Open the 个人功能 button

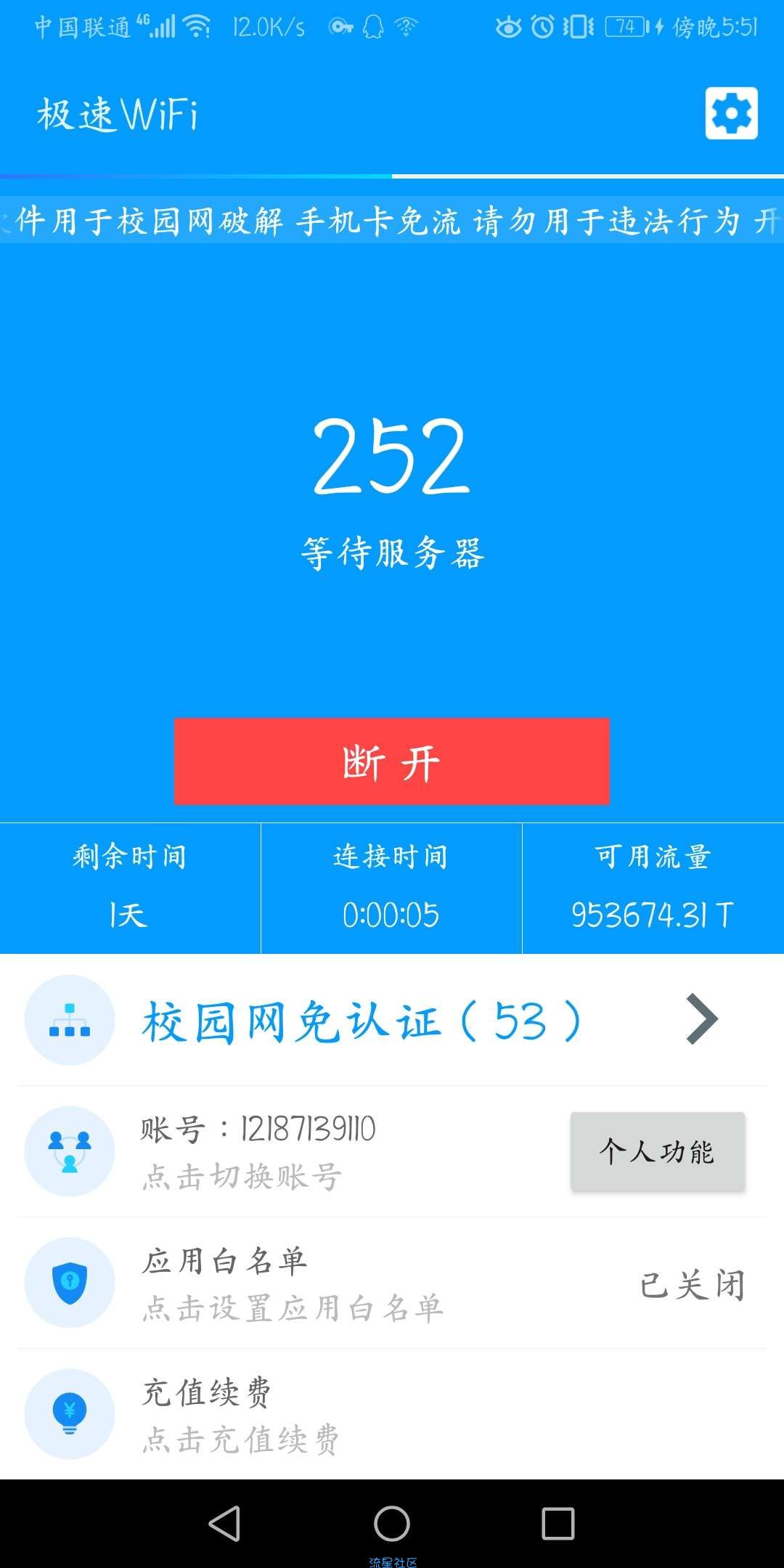(657, 1151)
